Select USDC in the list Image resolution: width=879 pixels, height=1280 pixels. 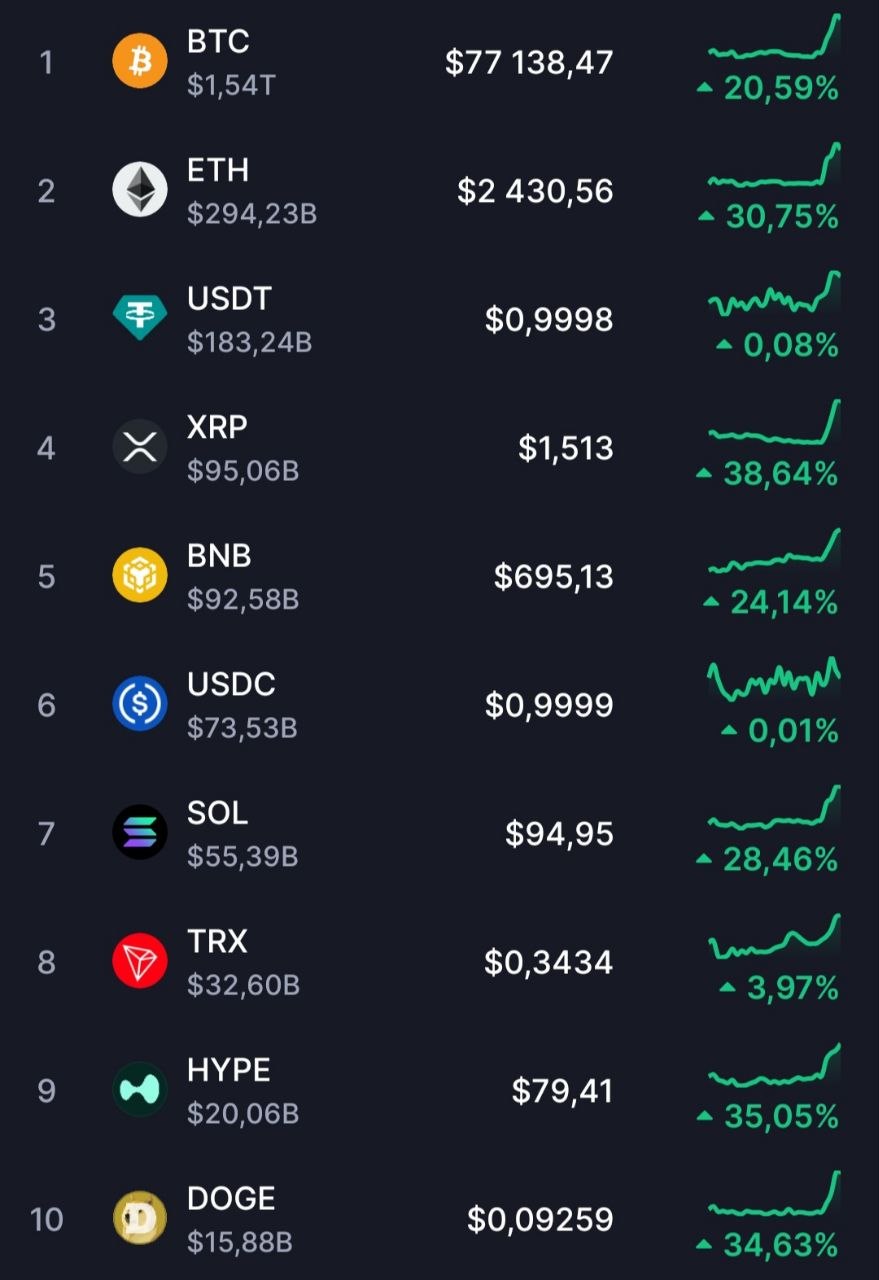point(439,705)
